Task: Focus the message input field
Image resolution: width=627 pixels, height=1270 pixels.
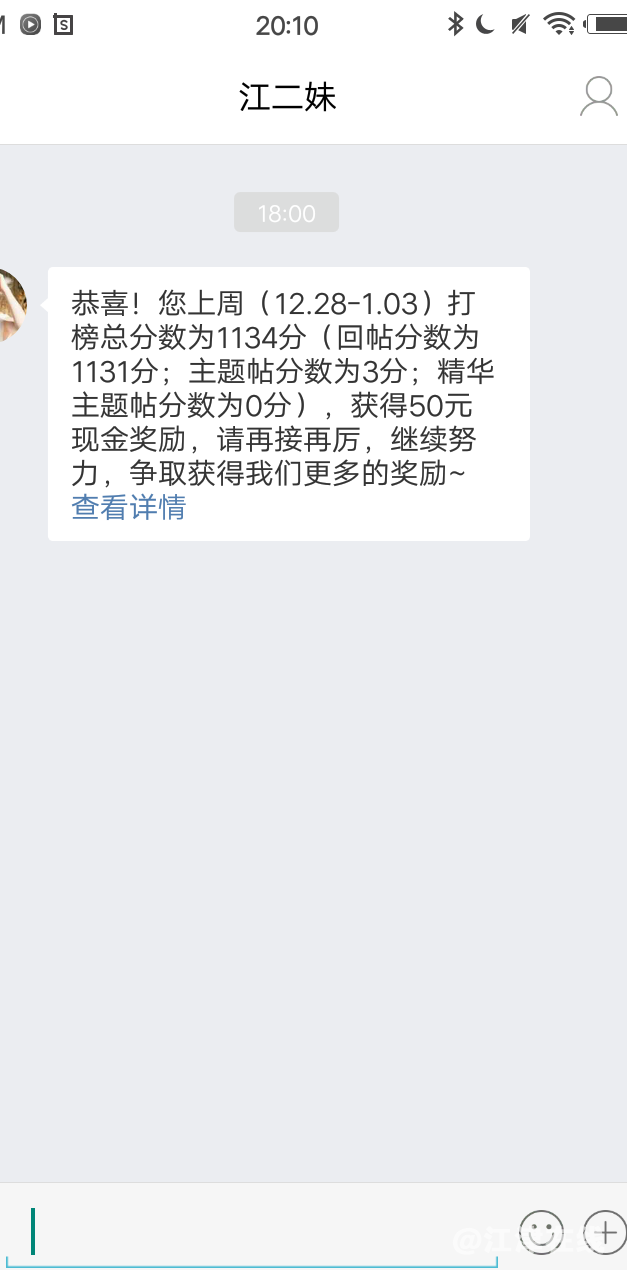Action: coord(260,1232)
